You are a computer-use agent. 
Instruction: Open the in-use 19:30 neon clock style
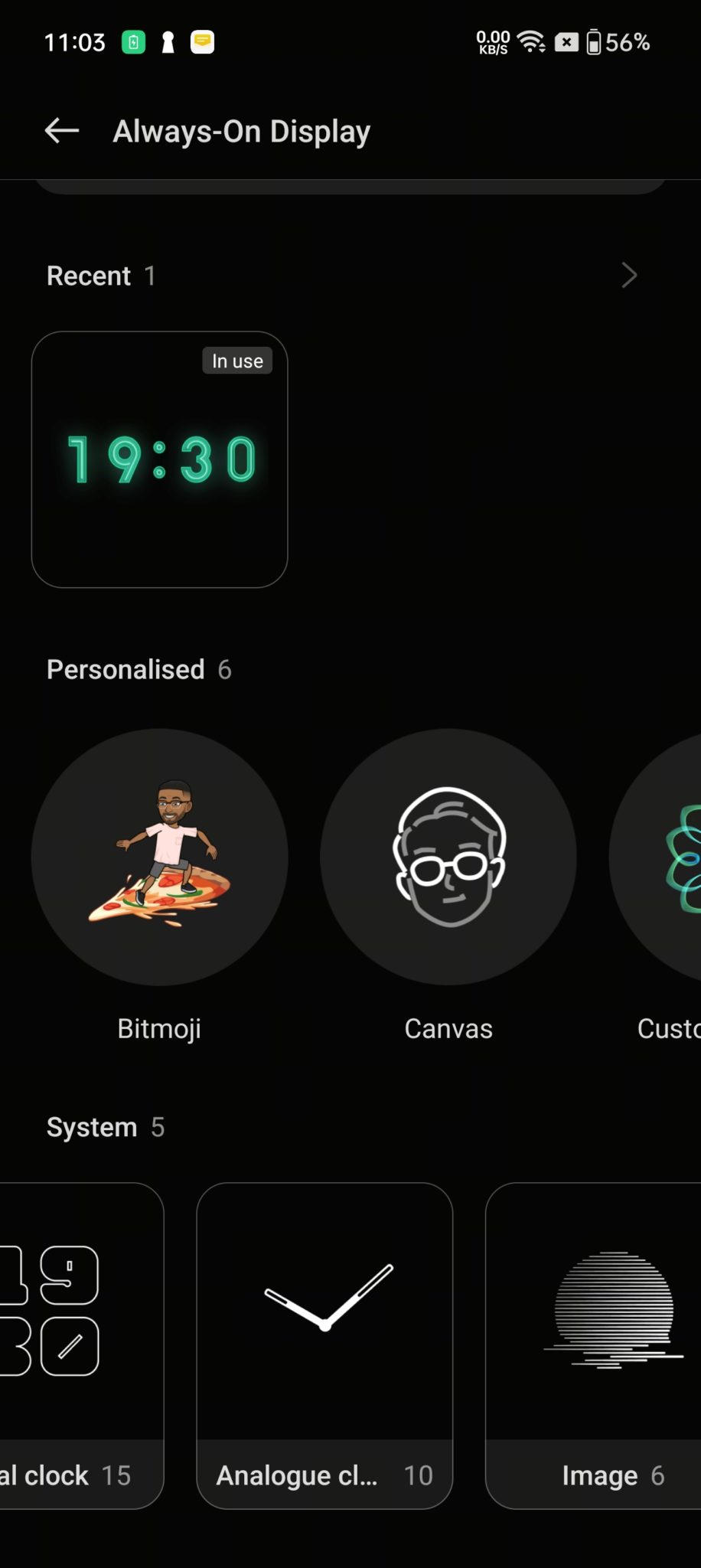[x=160, y=459]
